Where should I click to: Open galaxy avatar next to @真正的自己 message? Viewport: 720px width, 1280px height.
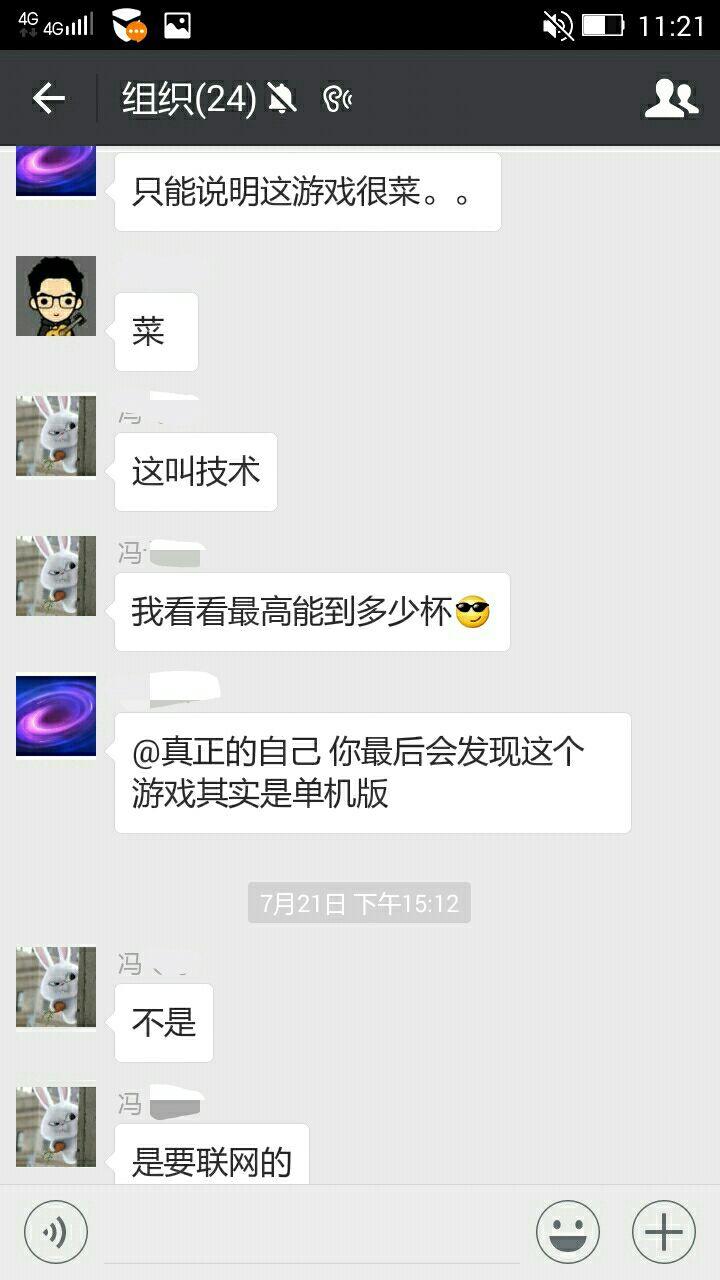point(56,716)
